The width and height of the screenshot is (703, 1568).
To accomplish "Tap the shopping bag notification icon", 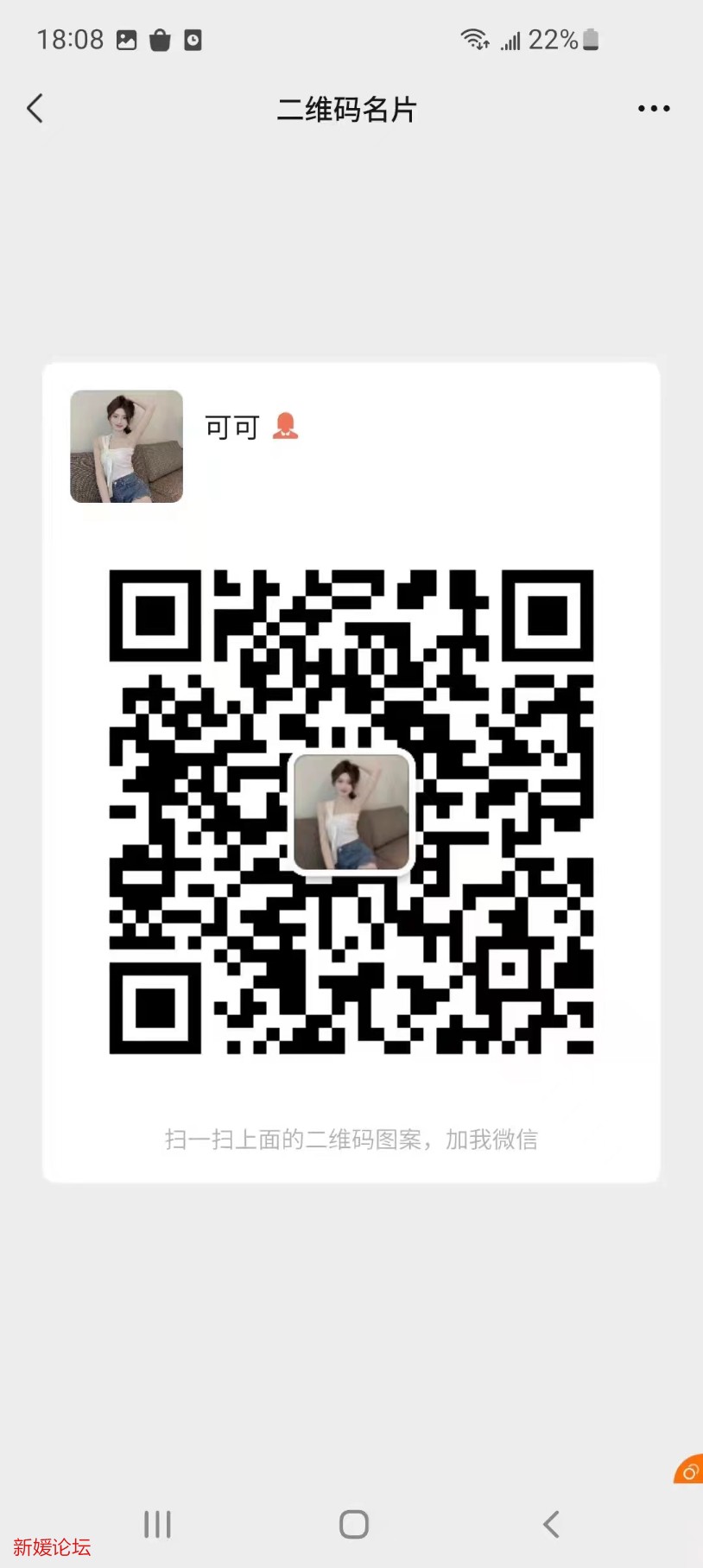I will (161, 39).
